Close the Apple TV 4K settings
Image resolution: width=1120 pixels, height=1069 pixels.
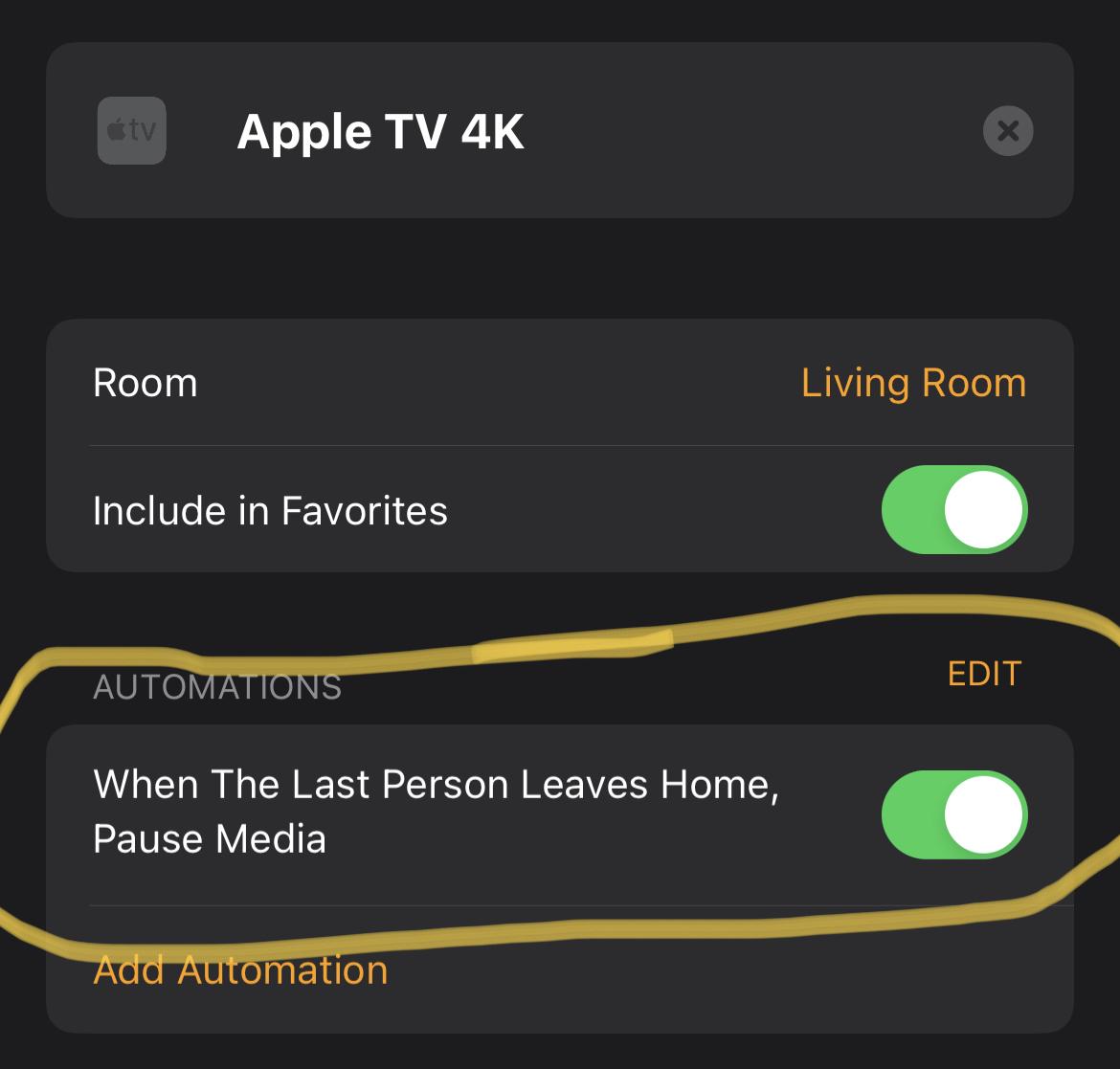point(1007,130)
